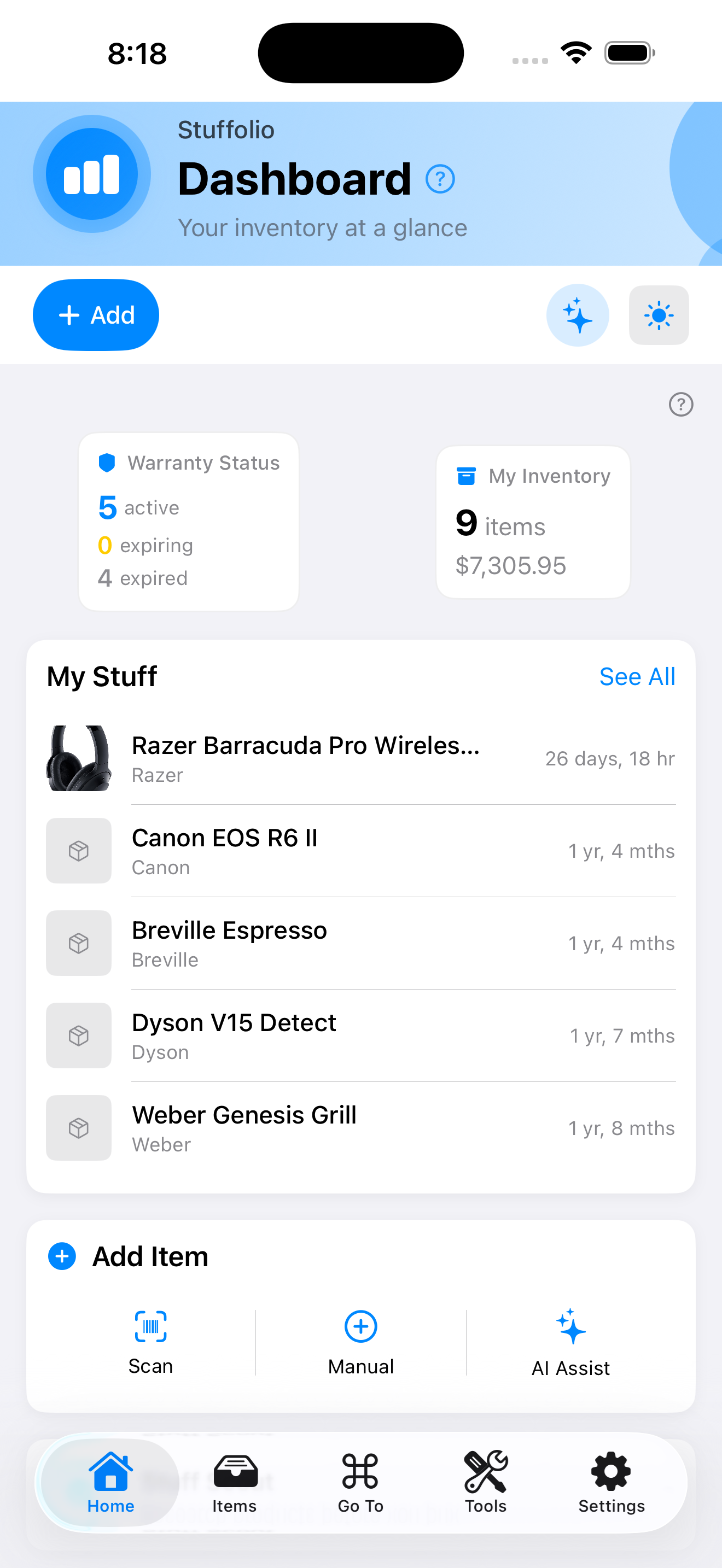Open the Weber Genesis Grill entry
The width and height of the screenshot is (722, 1568).
pyautogui.click(x=360, y=1128)
